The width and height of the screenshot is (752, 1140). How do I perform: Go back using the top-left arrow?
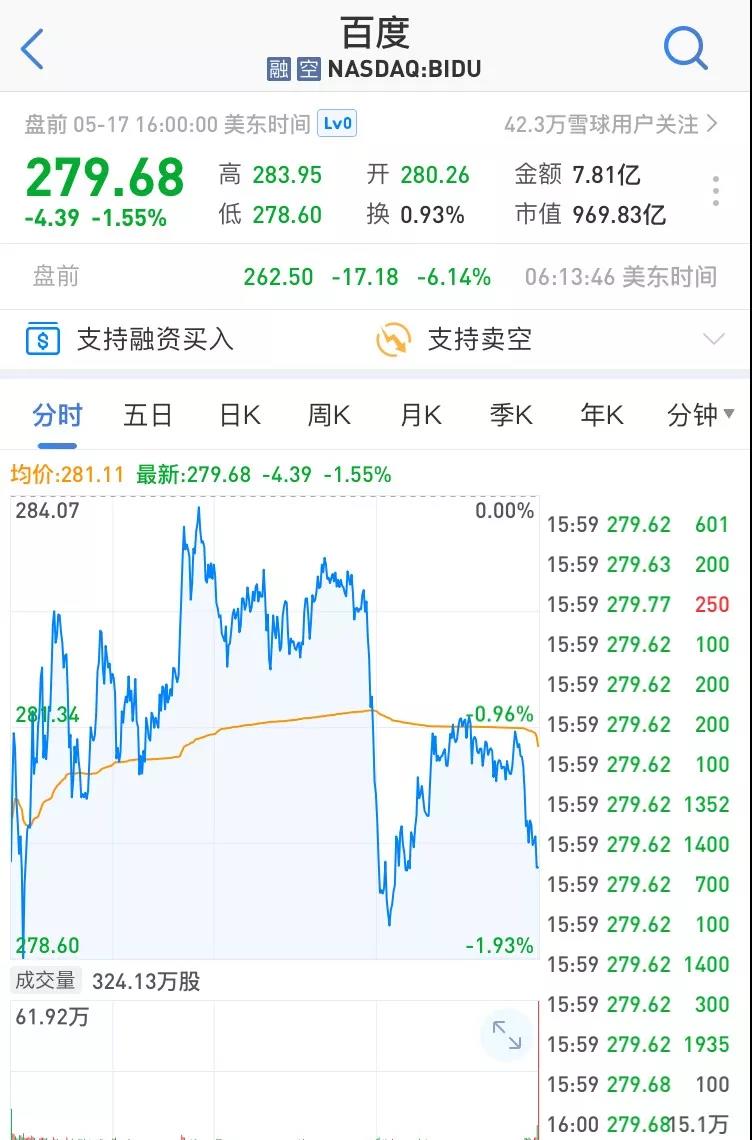coord(33,49)
